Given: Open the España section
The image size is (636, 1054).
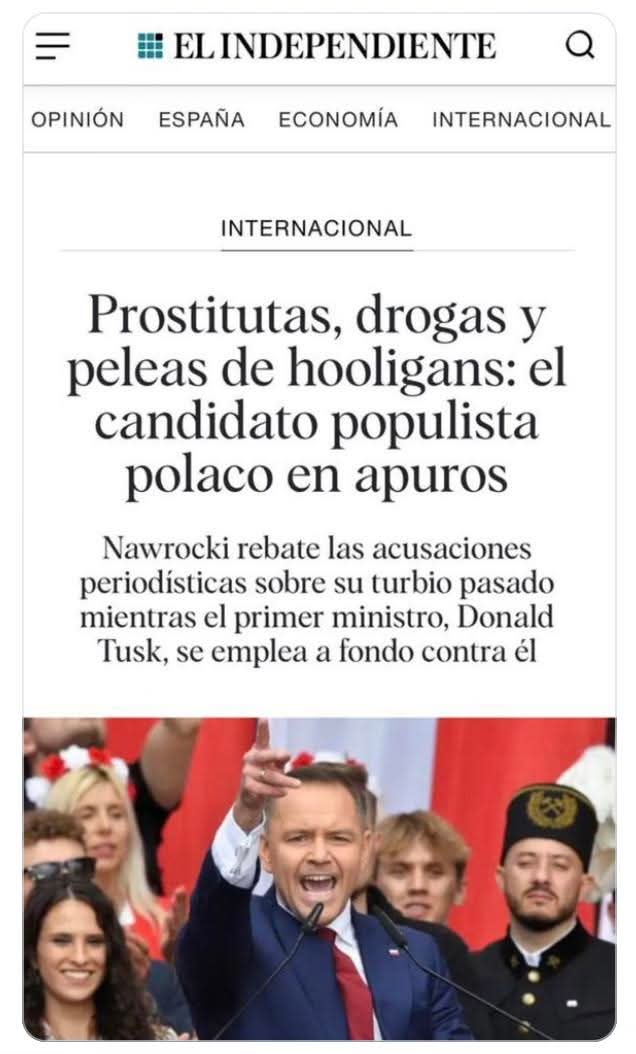Looking at the screenshot, I should [202, 119].
